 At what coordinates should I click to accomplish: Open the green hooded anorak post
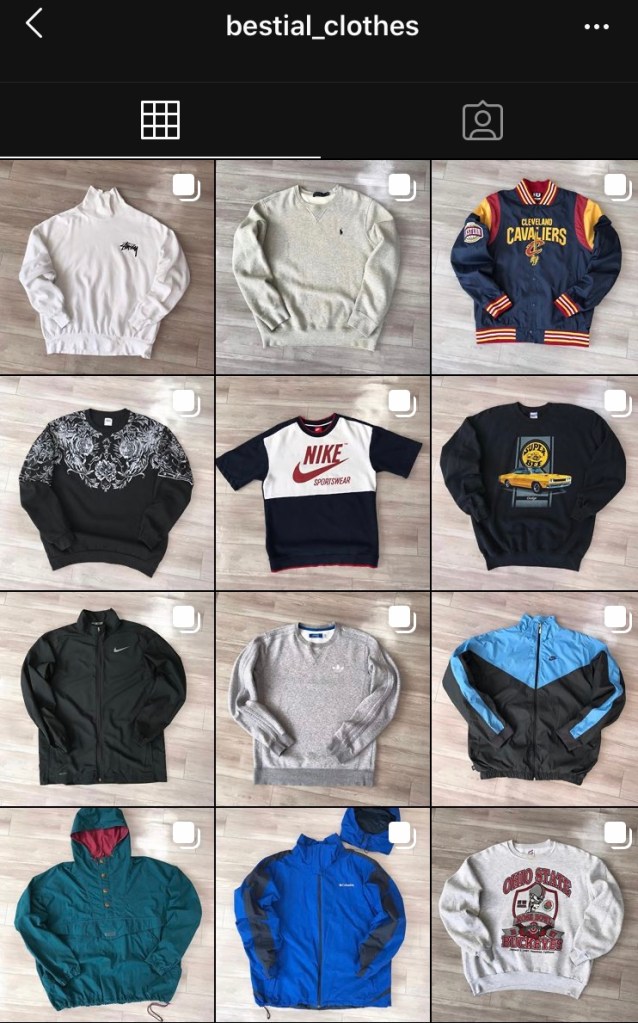106,915
